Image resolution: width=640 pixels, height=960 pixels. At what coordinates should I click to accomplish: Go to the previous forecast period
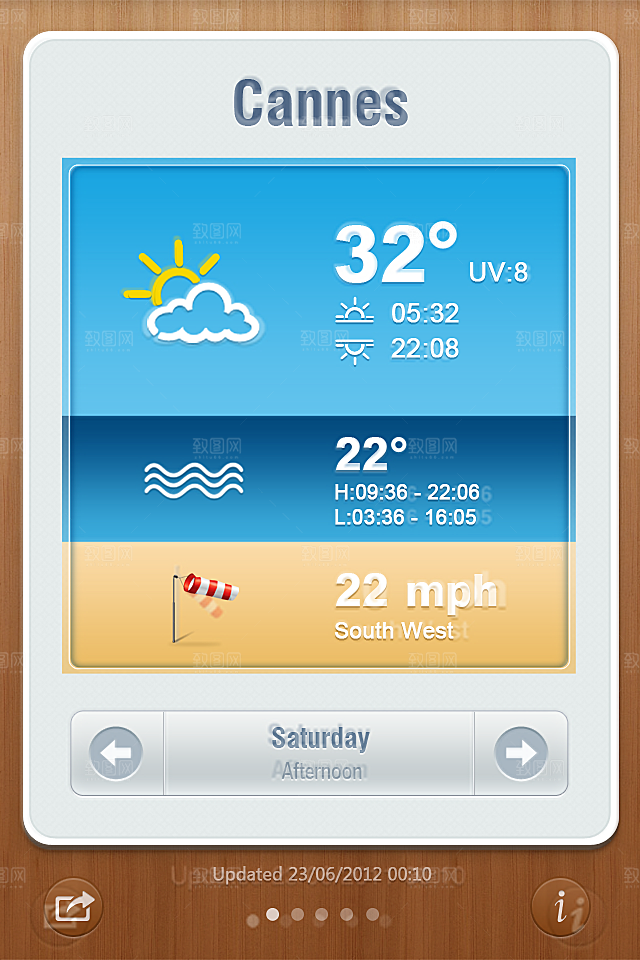click(116, 753)
